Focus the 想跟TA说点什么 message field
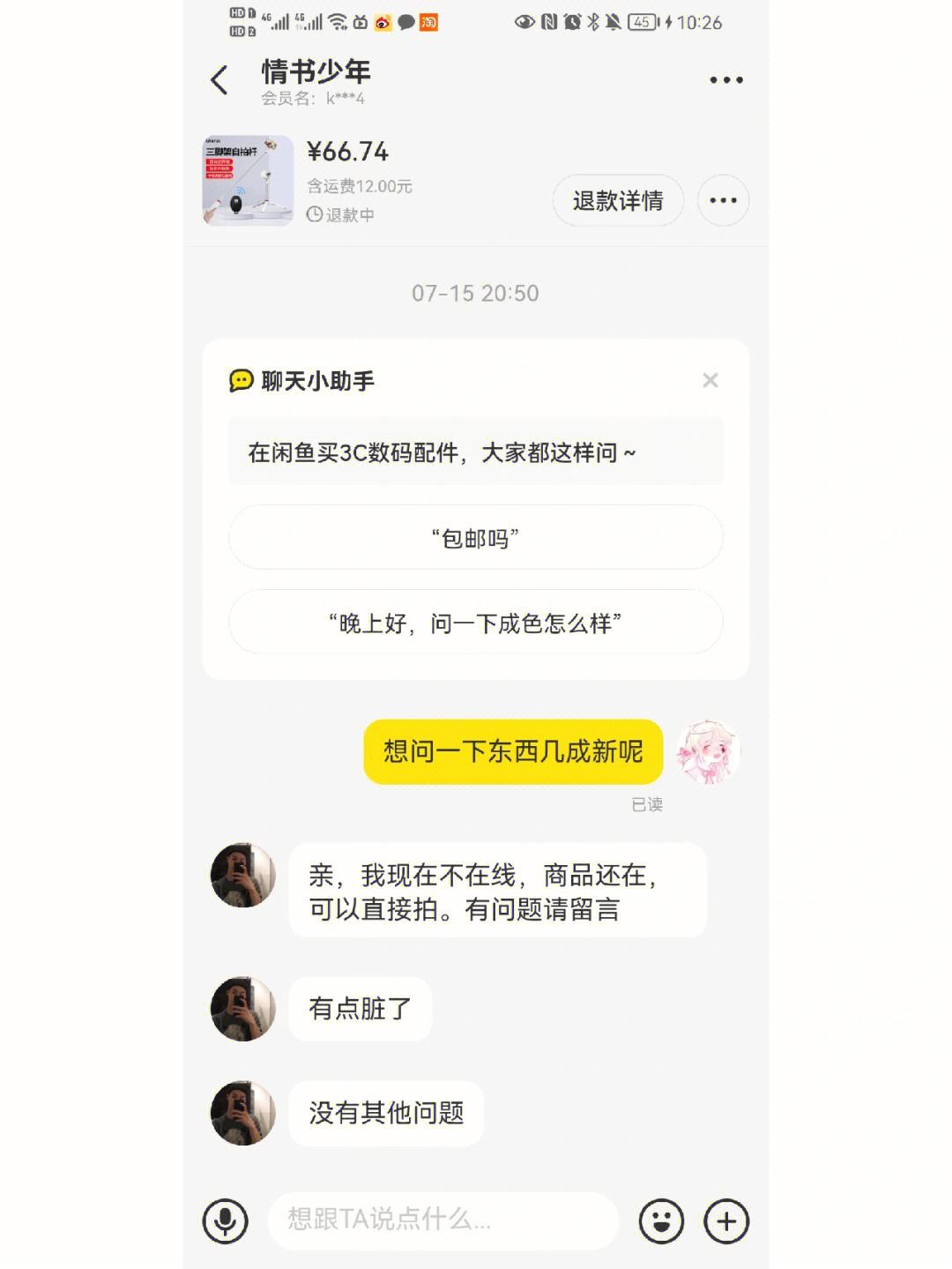This screenshot has width=952, height=1269. click(441, 1220)
